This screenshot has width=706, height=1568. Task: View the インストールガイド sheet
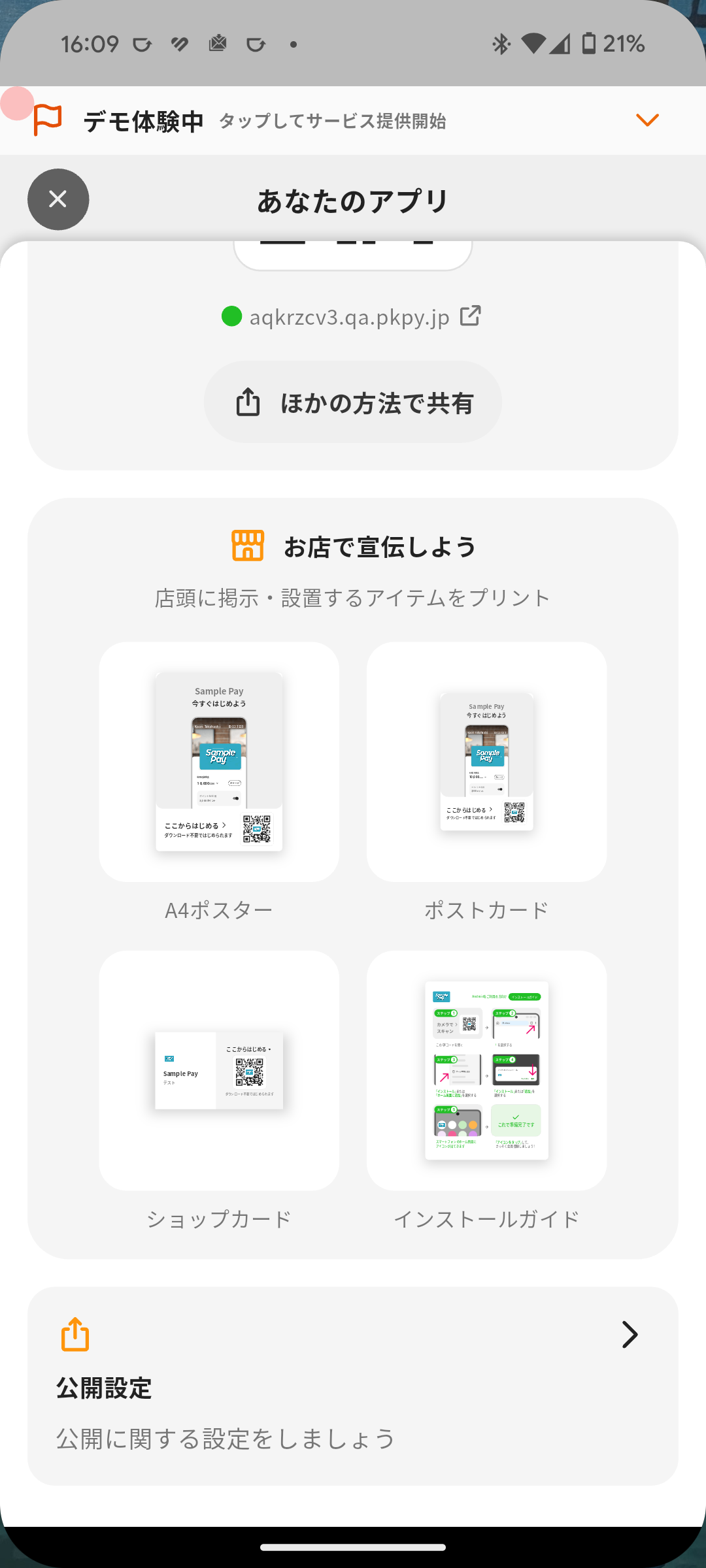point(486,1070)
